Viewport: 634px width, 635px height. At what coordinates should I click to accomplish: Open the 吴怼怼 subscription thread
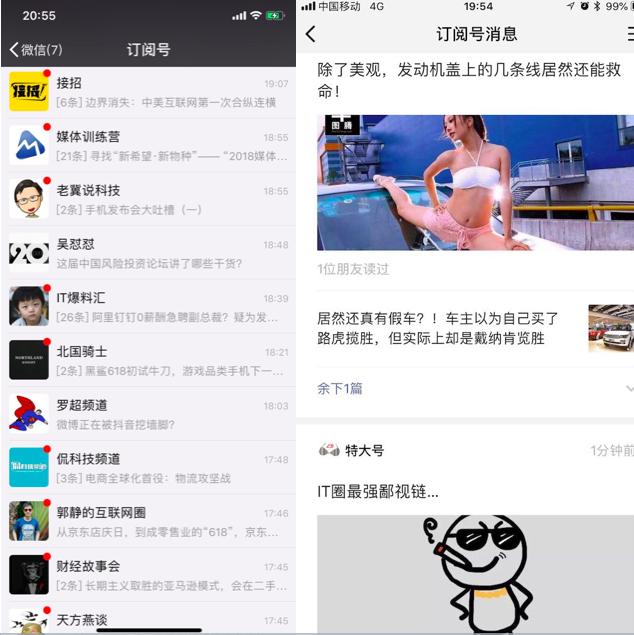coord(150,253)
